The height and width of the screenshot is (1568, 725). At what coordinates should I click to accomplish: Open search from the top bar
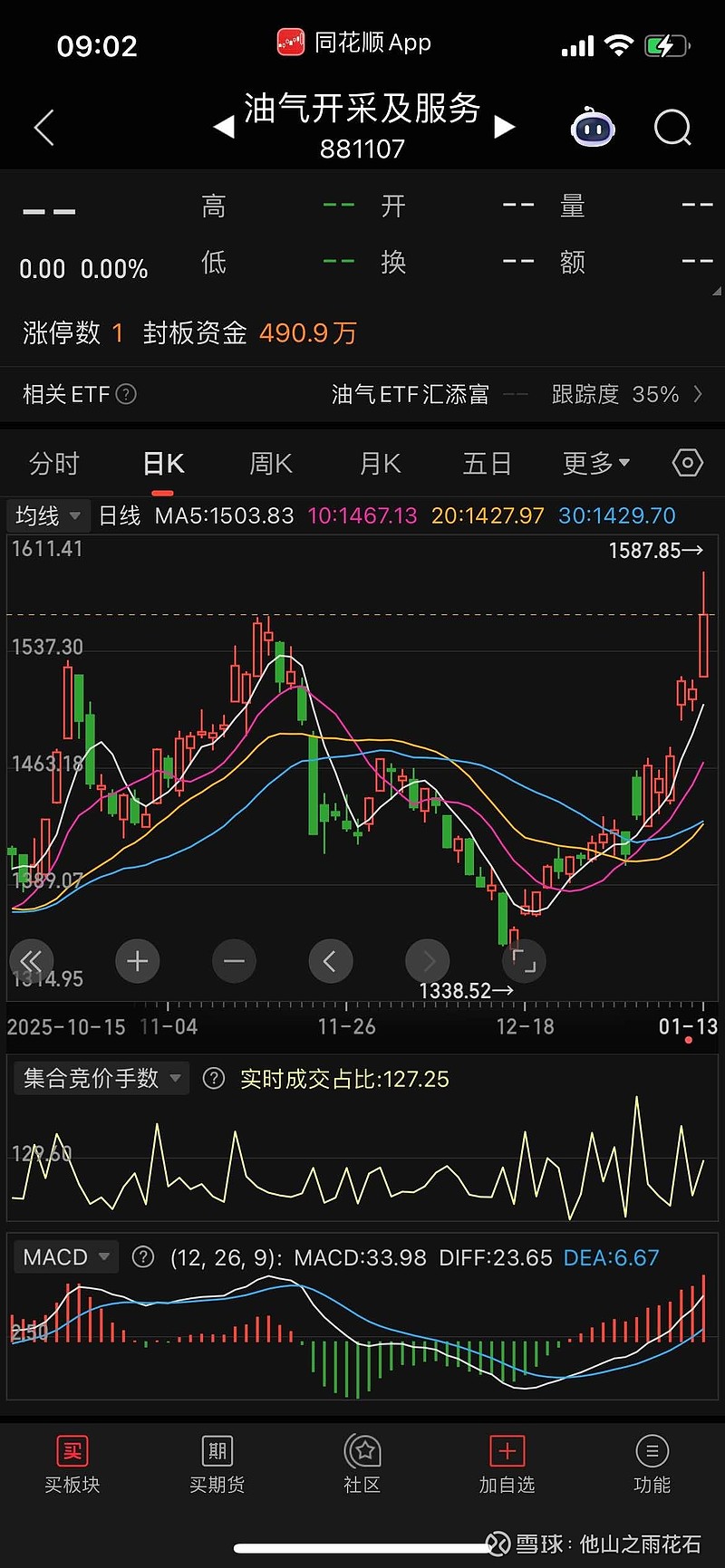pyautogui.click(x=672, y=128)
